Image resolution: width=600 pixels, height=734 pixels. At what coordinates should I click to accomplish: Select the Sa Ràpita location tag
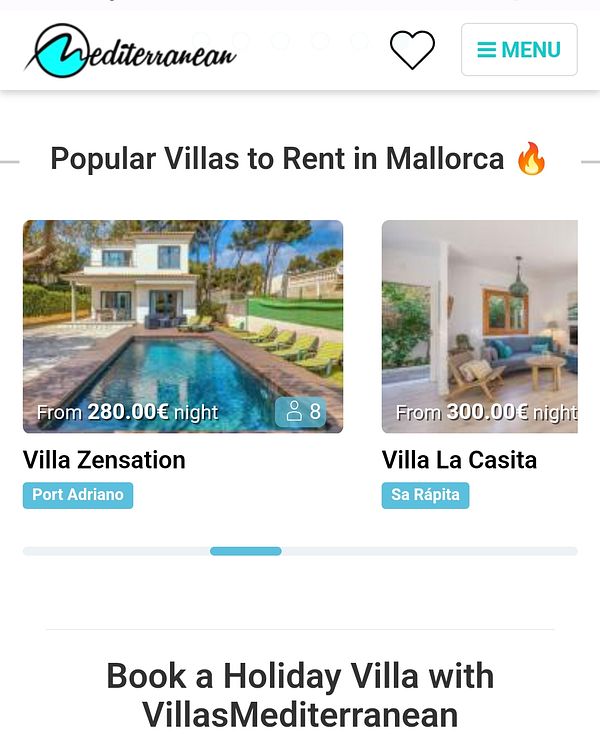pyautogui.click(x=425, y=495)
